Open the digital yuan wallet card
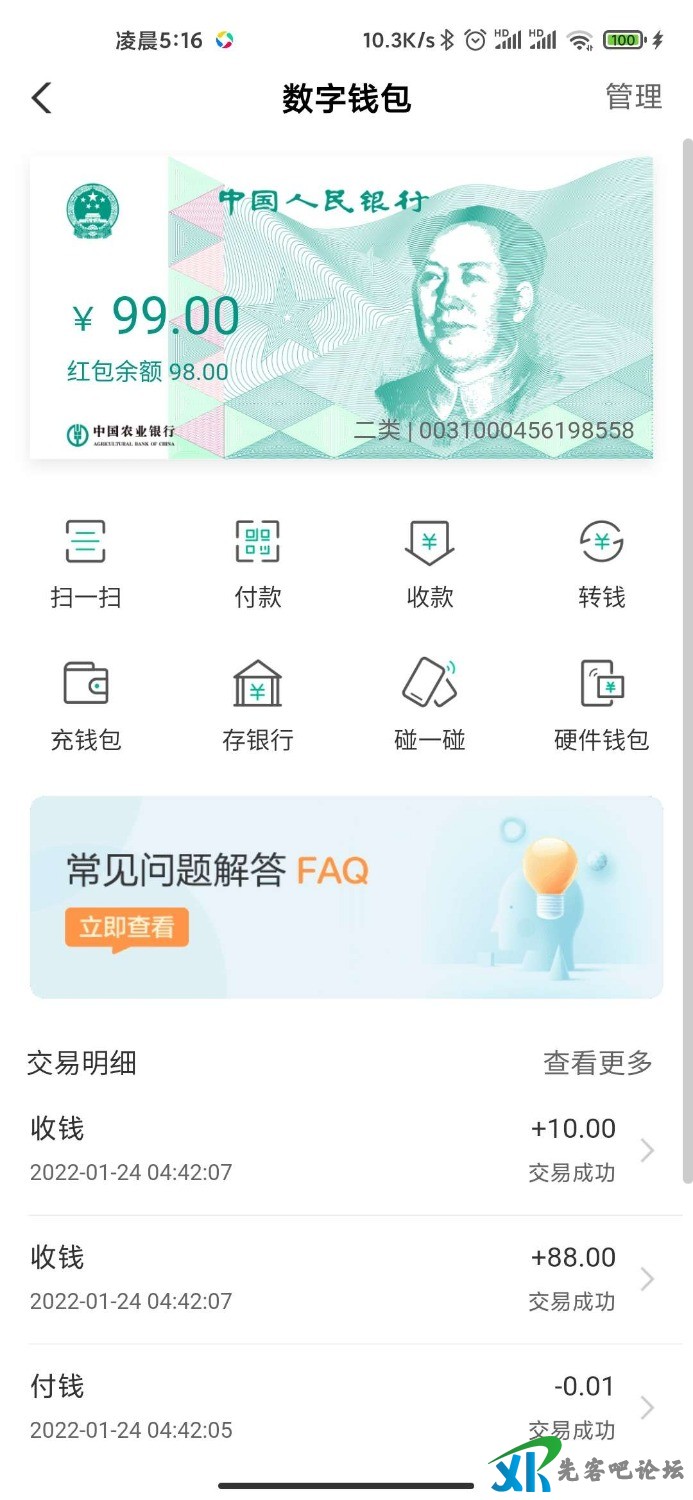 341,308
